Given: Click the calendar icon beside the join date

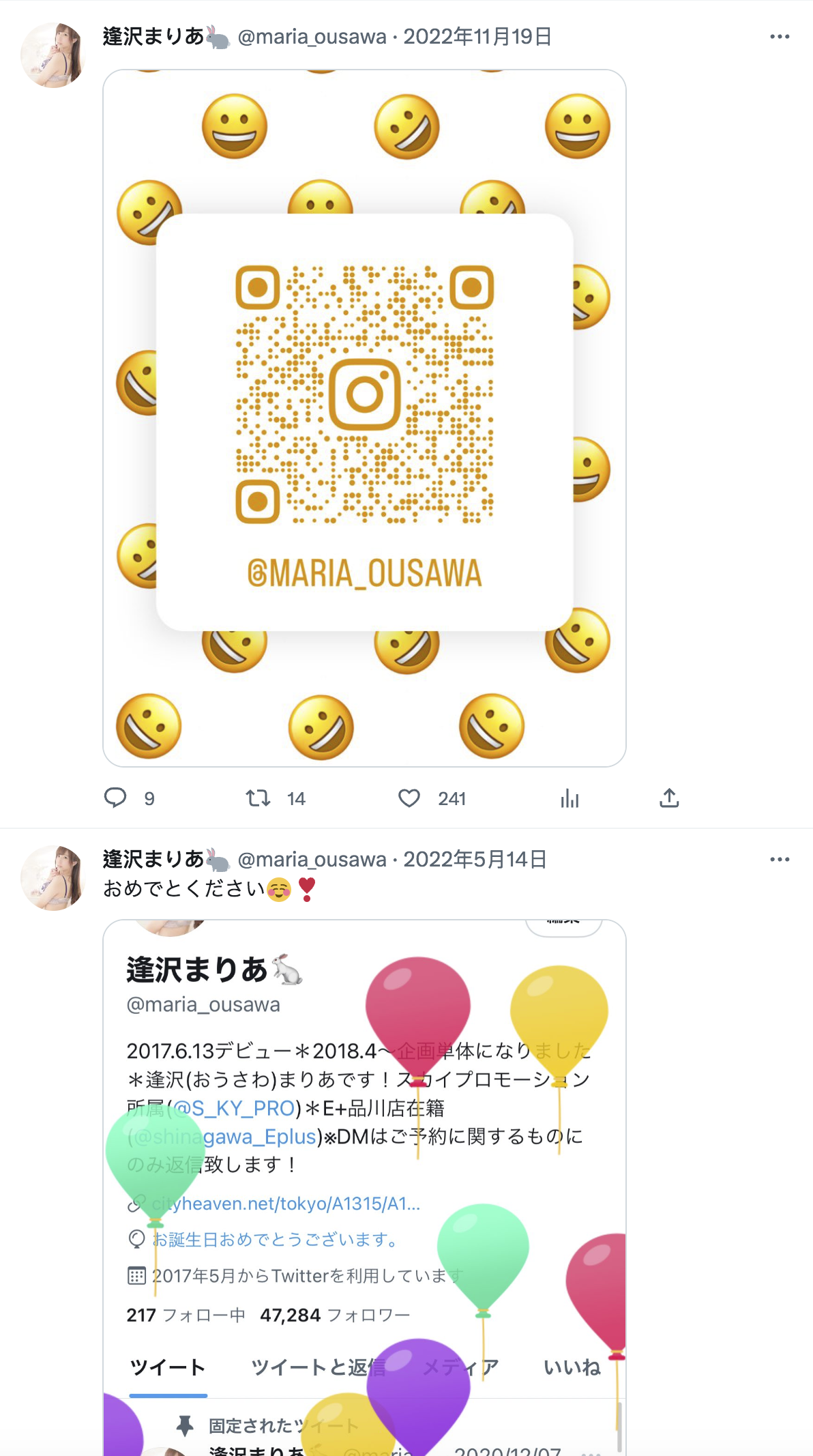Looking at the screenshot, I should [136, 1275].
